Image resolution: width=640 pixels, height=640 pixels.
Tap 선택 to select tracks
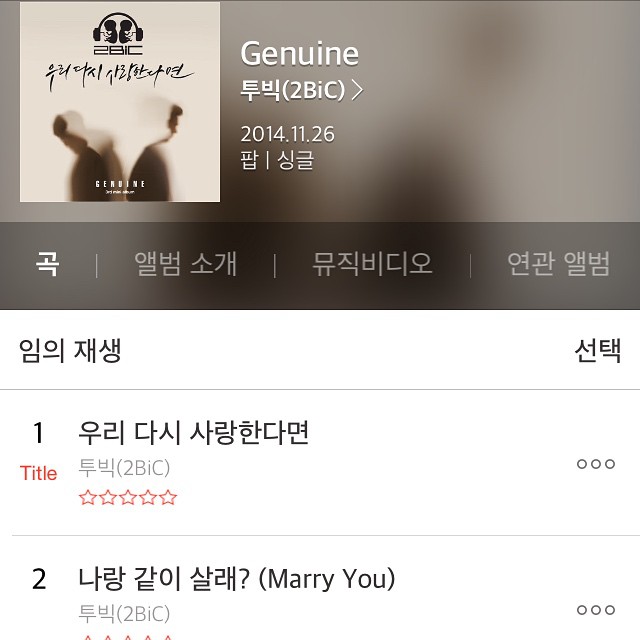point(597,351)
